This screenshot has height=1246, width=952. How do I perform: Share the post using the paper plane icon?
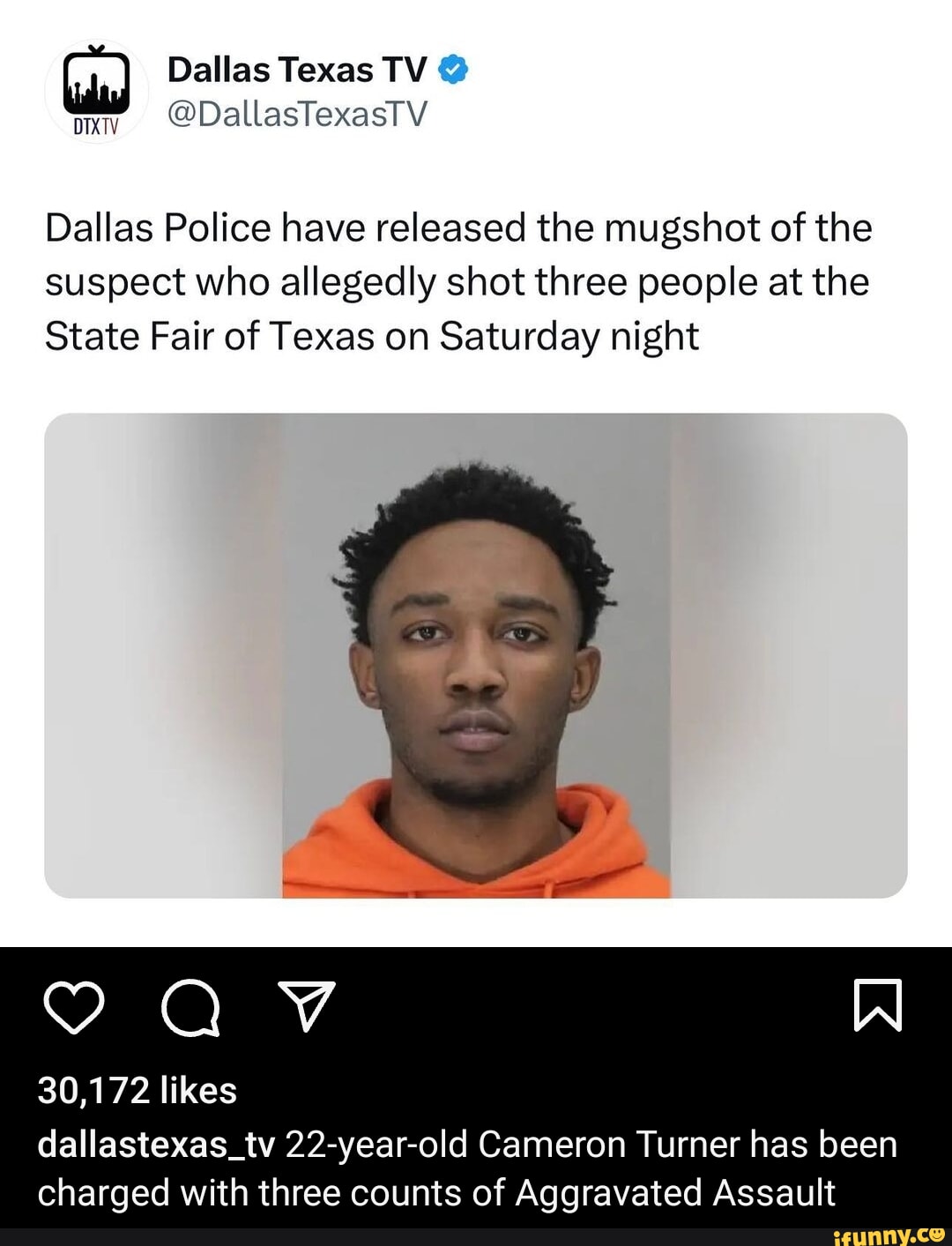tap(308, 1008)
